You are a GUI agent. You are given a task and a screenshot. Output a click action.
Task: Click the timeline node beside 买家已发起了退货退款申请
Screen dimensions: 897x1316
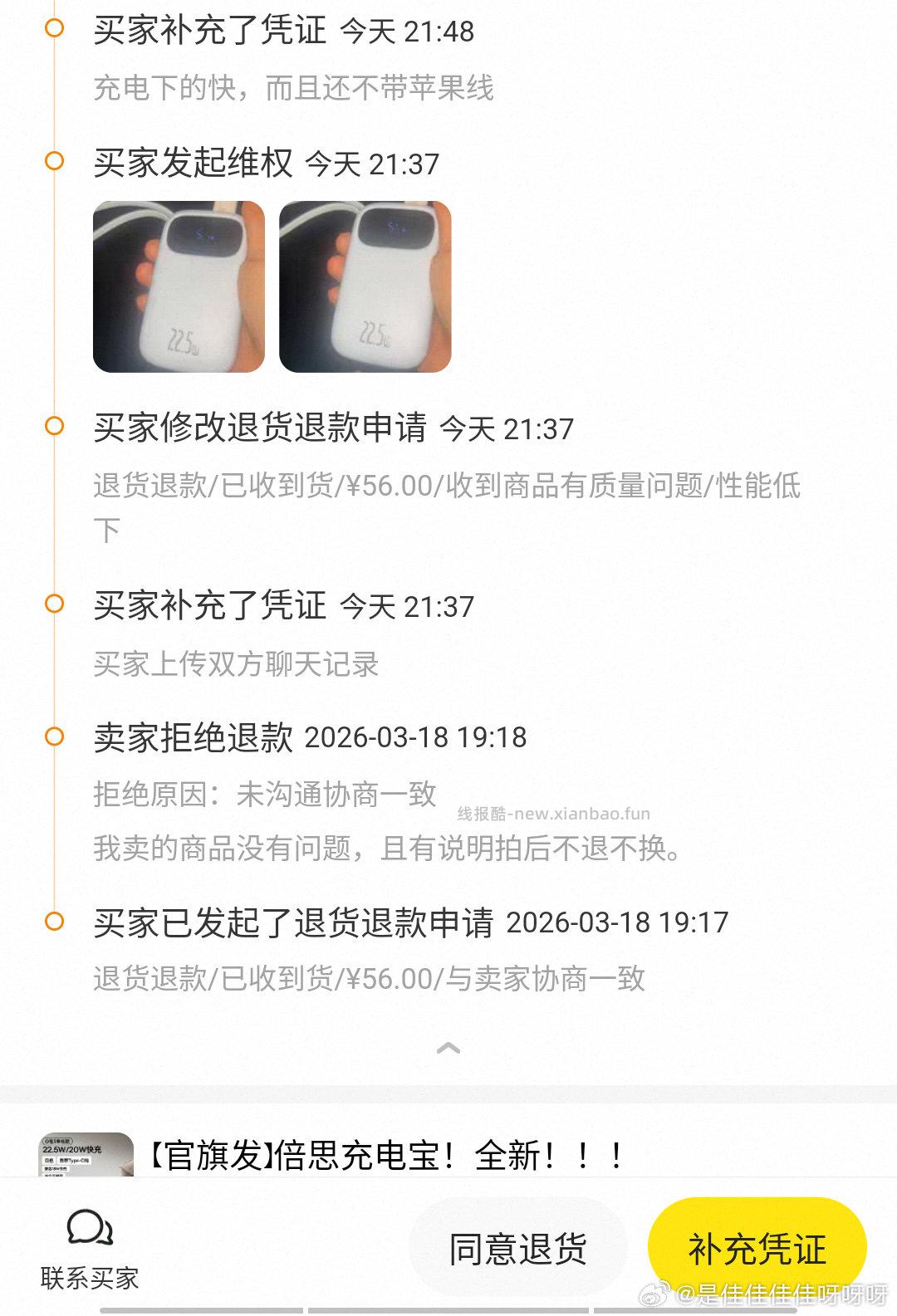[x=56, y=920]
